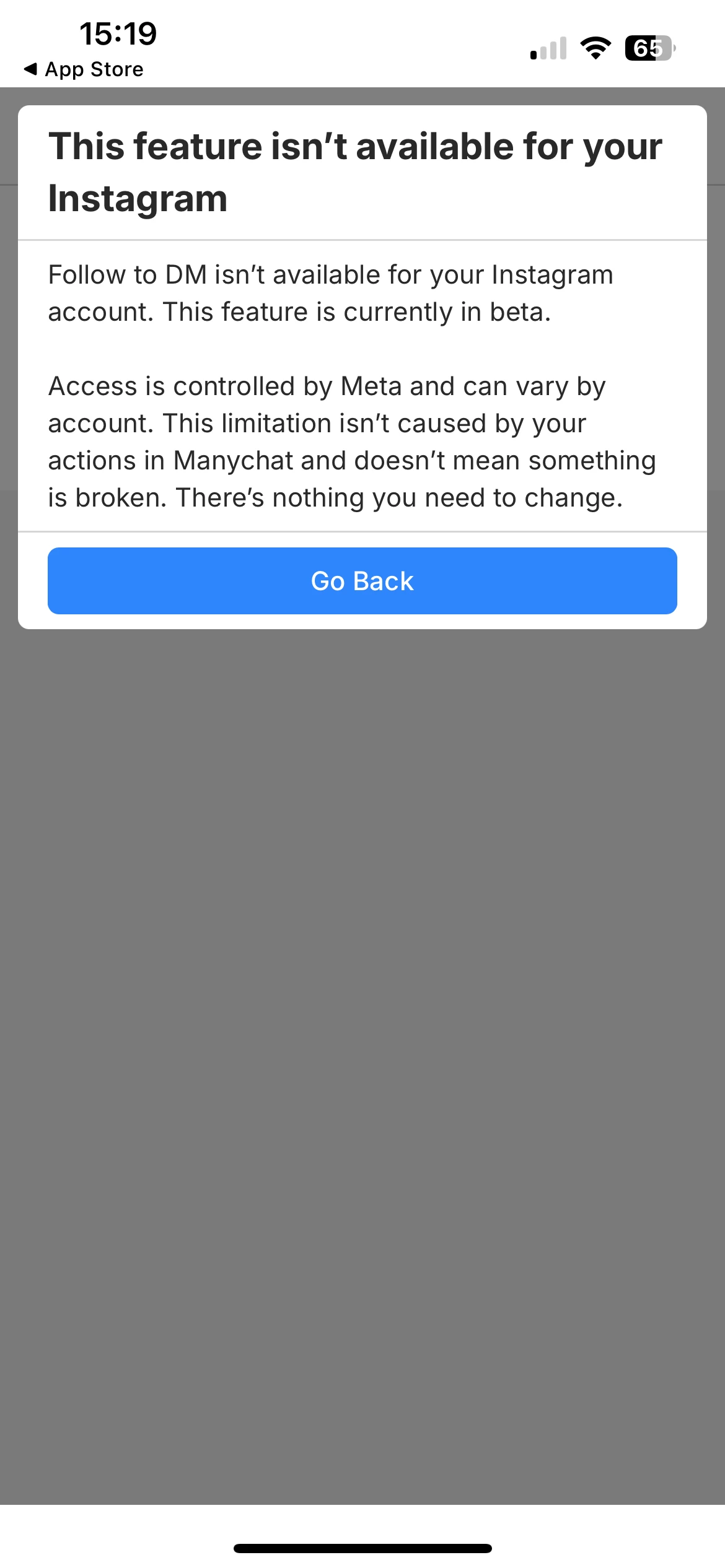The image size is (725, 1568).
Task: Tap the Go Back button
Action: tap(362, 581)
